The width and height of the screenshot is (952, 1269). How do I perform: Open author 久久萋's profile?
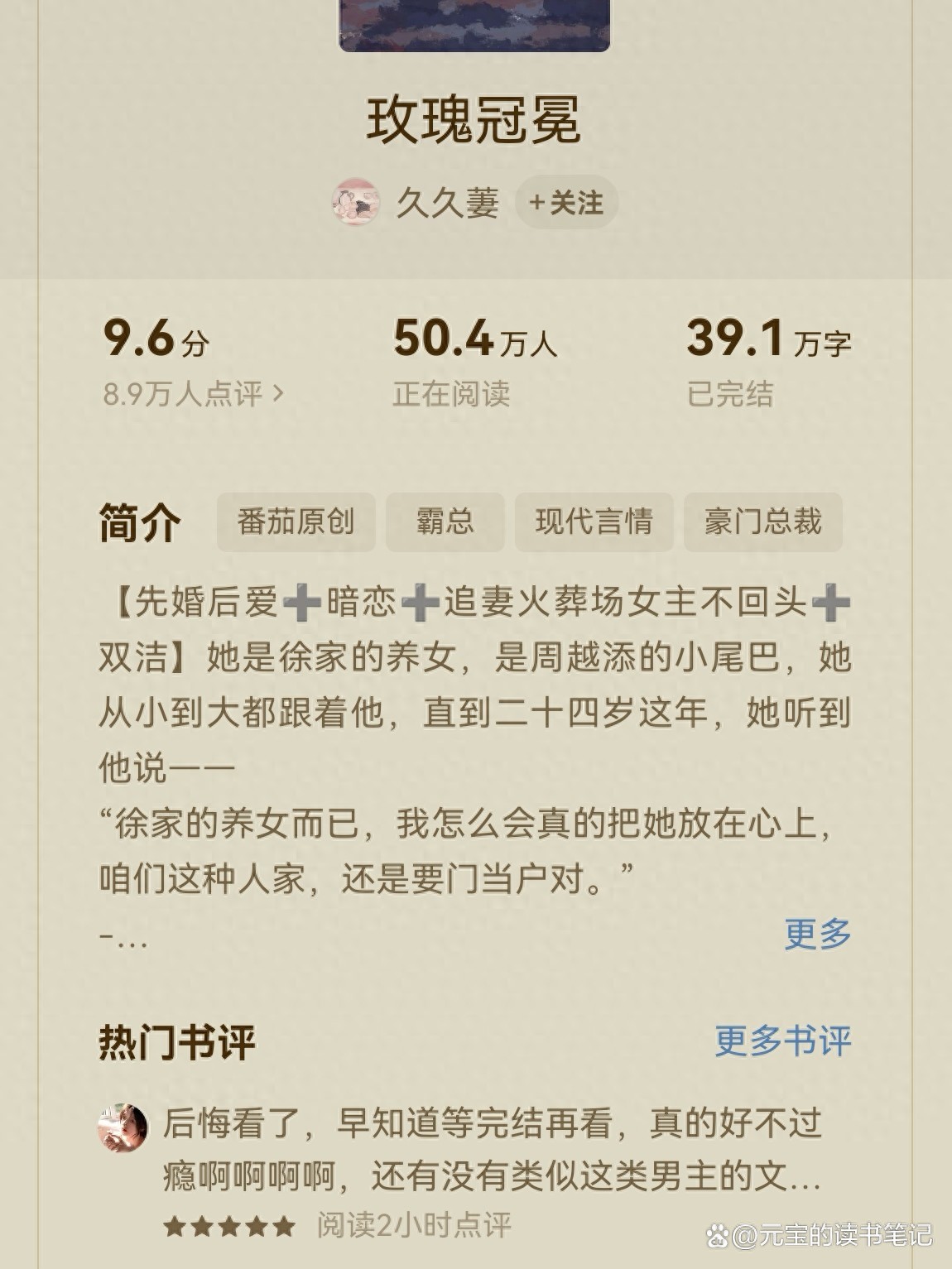(x=446, y=203)
